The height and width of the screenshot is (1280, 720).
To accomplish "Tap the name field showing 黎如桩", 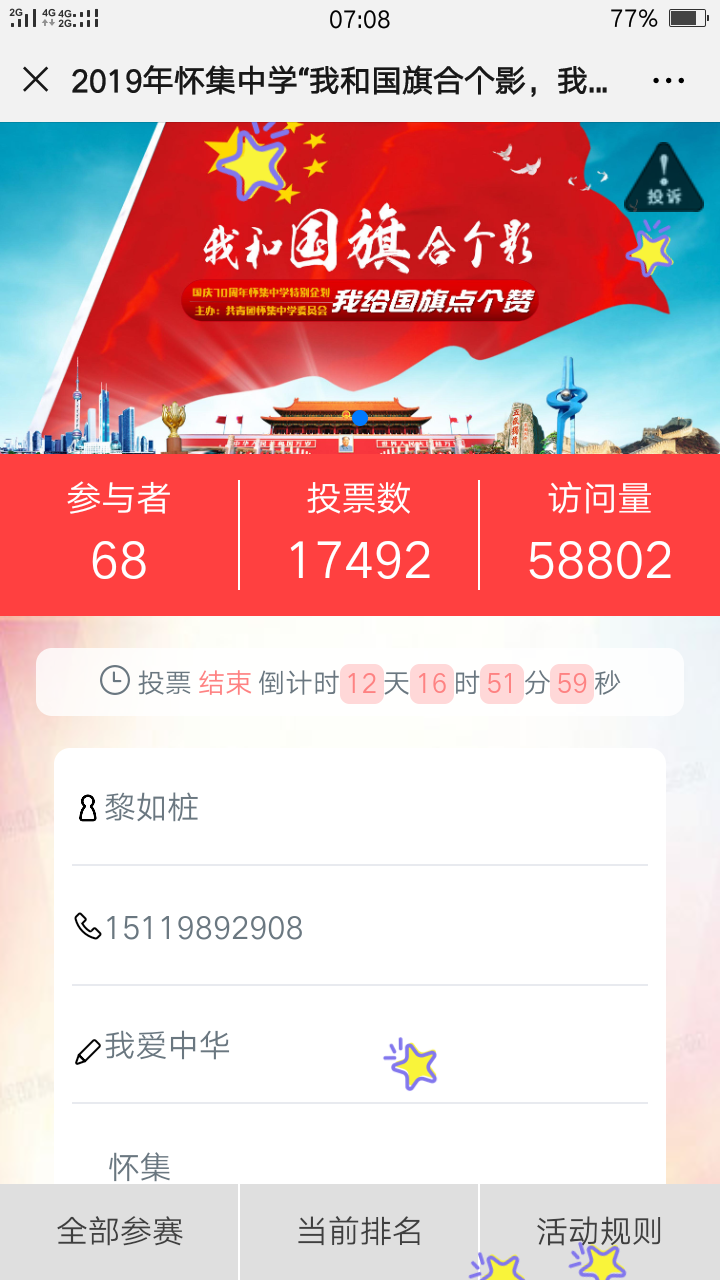I will (x=360, y=807).
